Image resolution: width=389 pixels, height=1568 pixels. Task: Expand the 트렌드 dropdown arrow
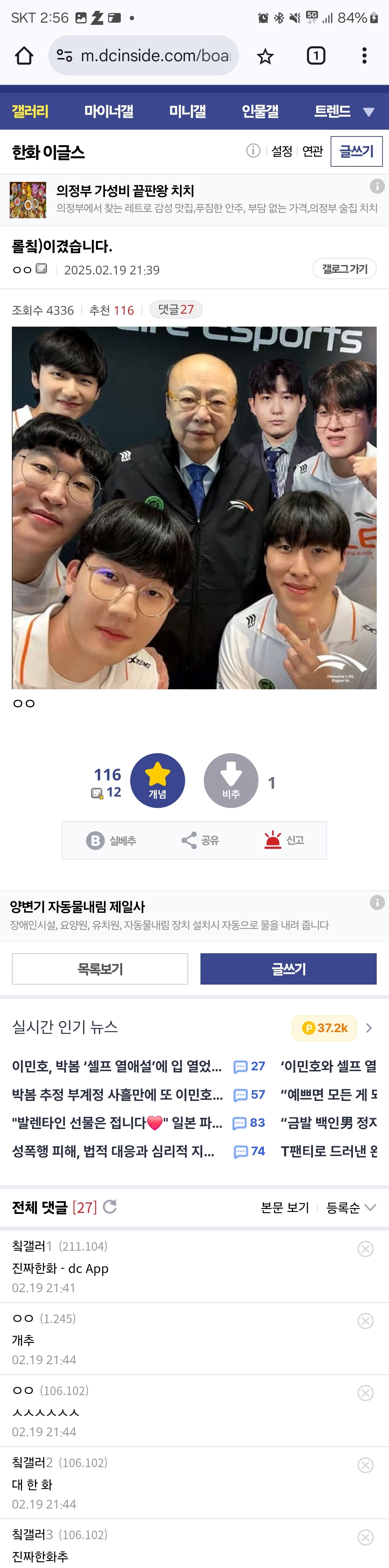point(368,112)
